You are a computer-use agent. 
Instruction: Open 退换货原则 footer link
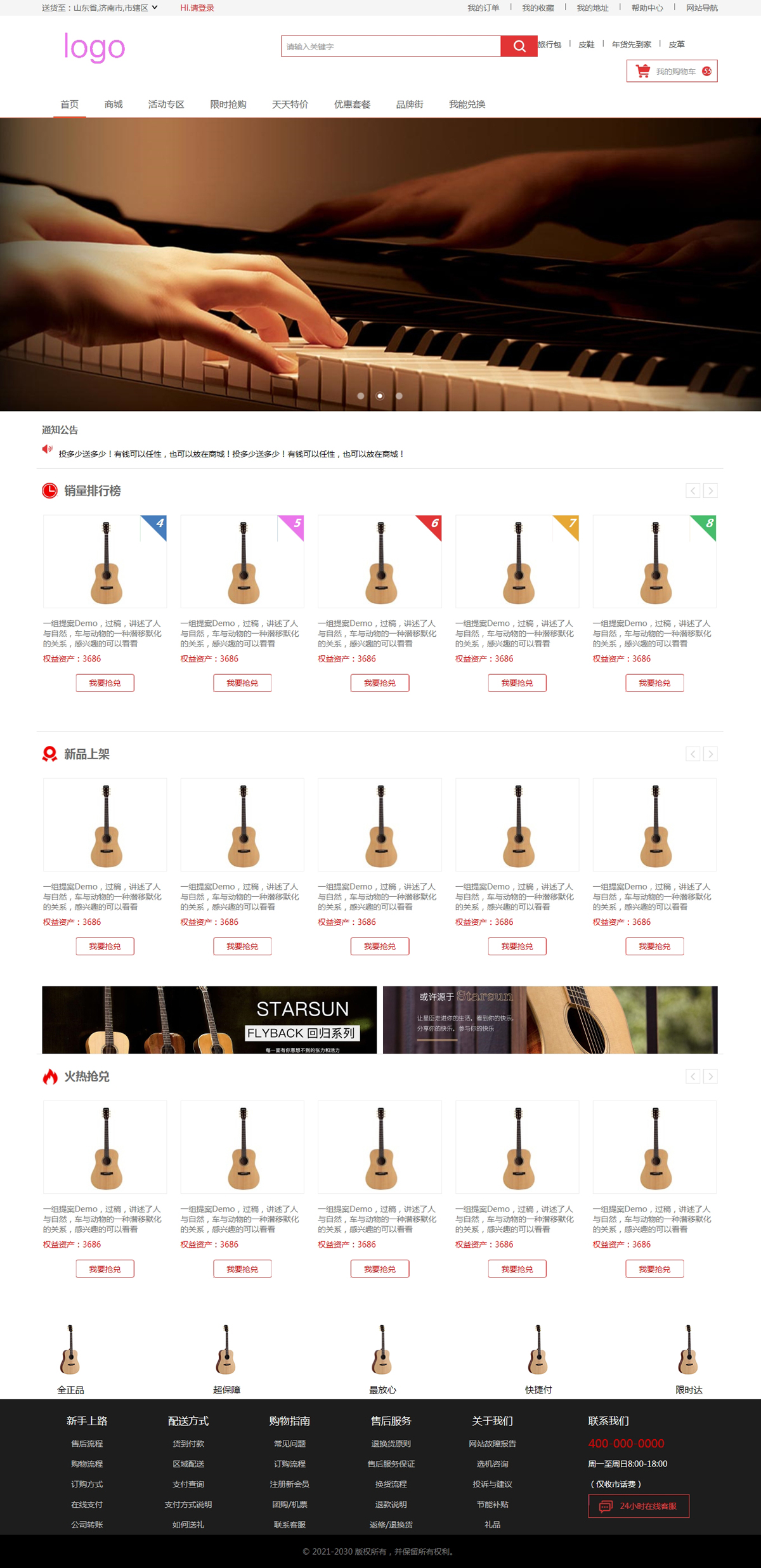click(391, 1444)
